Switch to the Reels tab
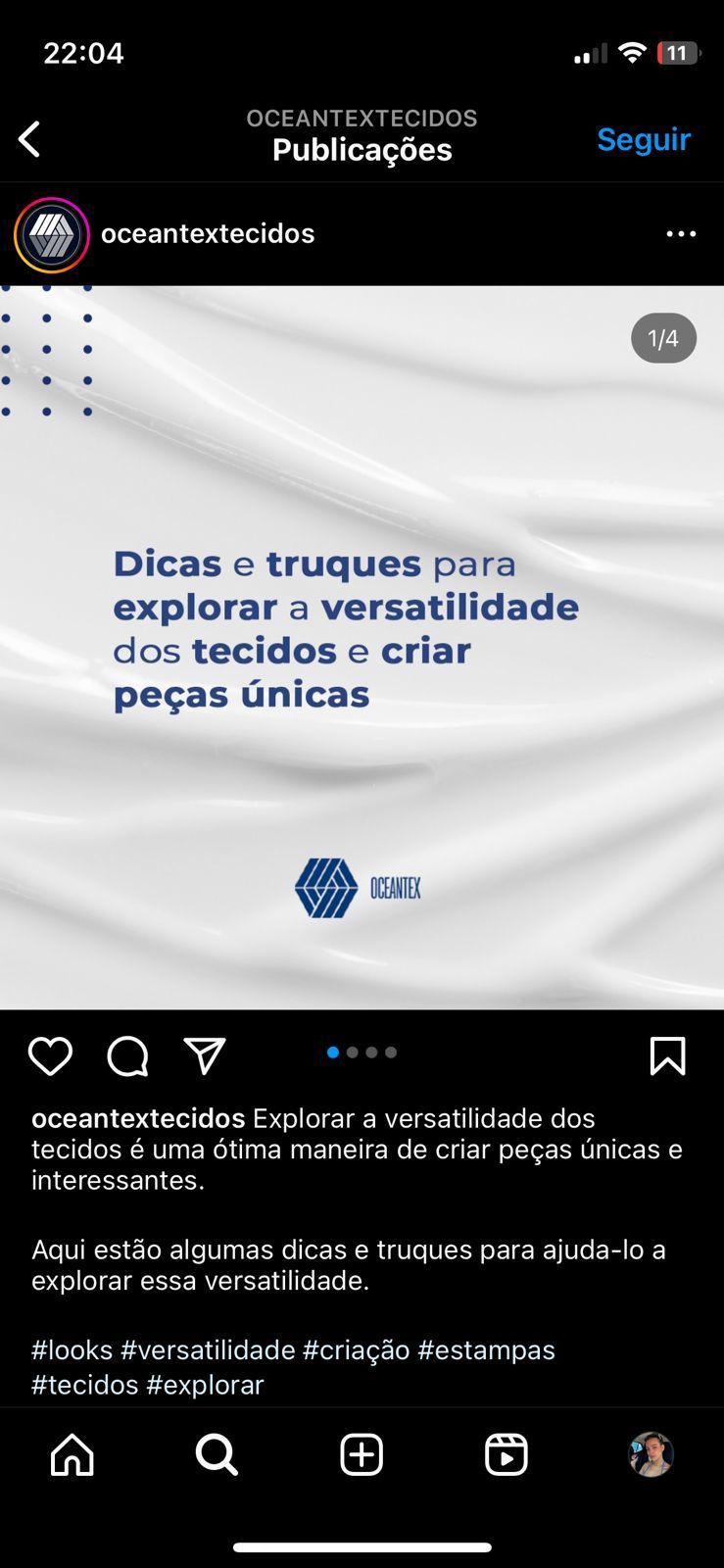The width and height of the screenshot is (724, 1568). [507, 1455]
